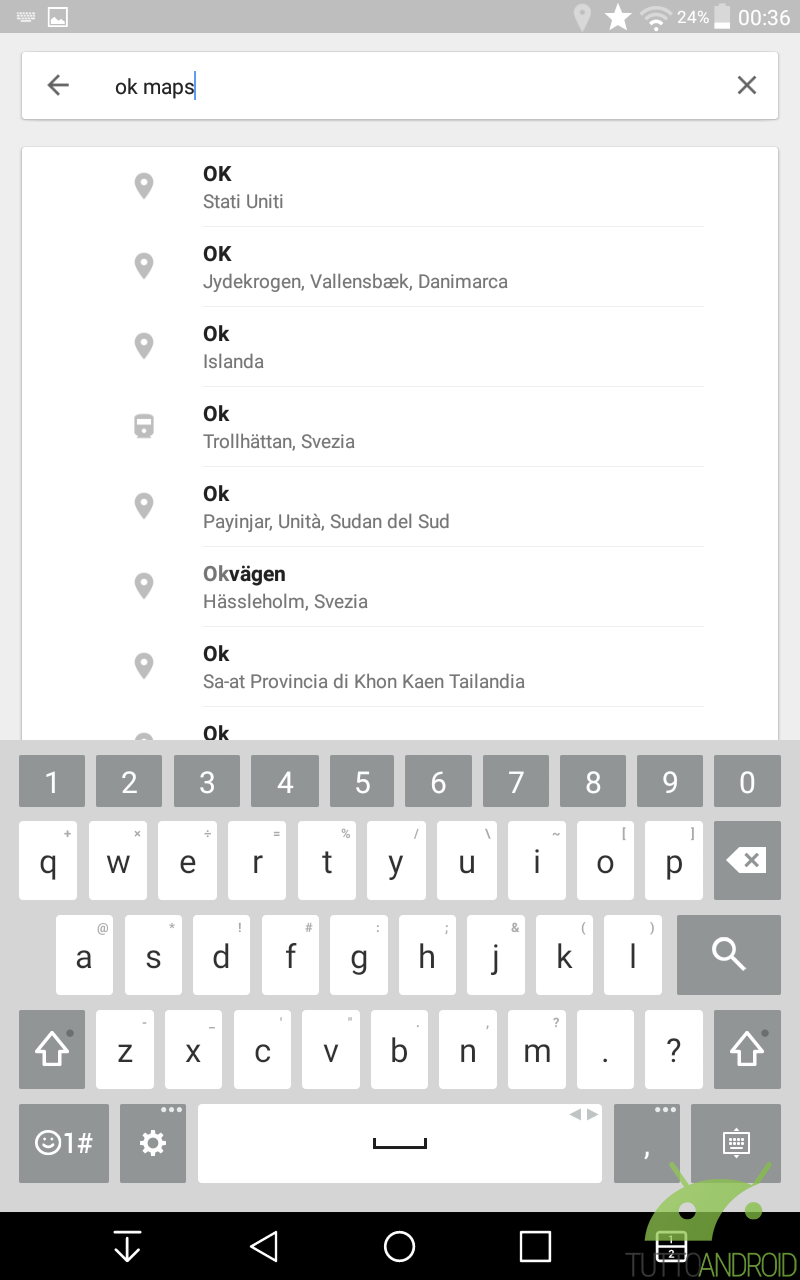Tap the space bar
This screenshot has height=1280, width=800.
(400, 1143)
